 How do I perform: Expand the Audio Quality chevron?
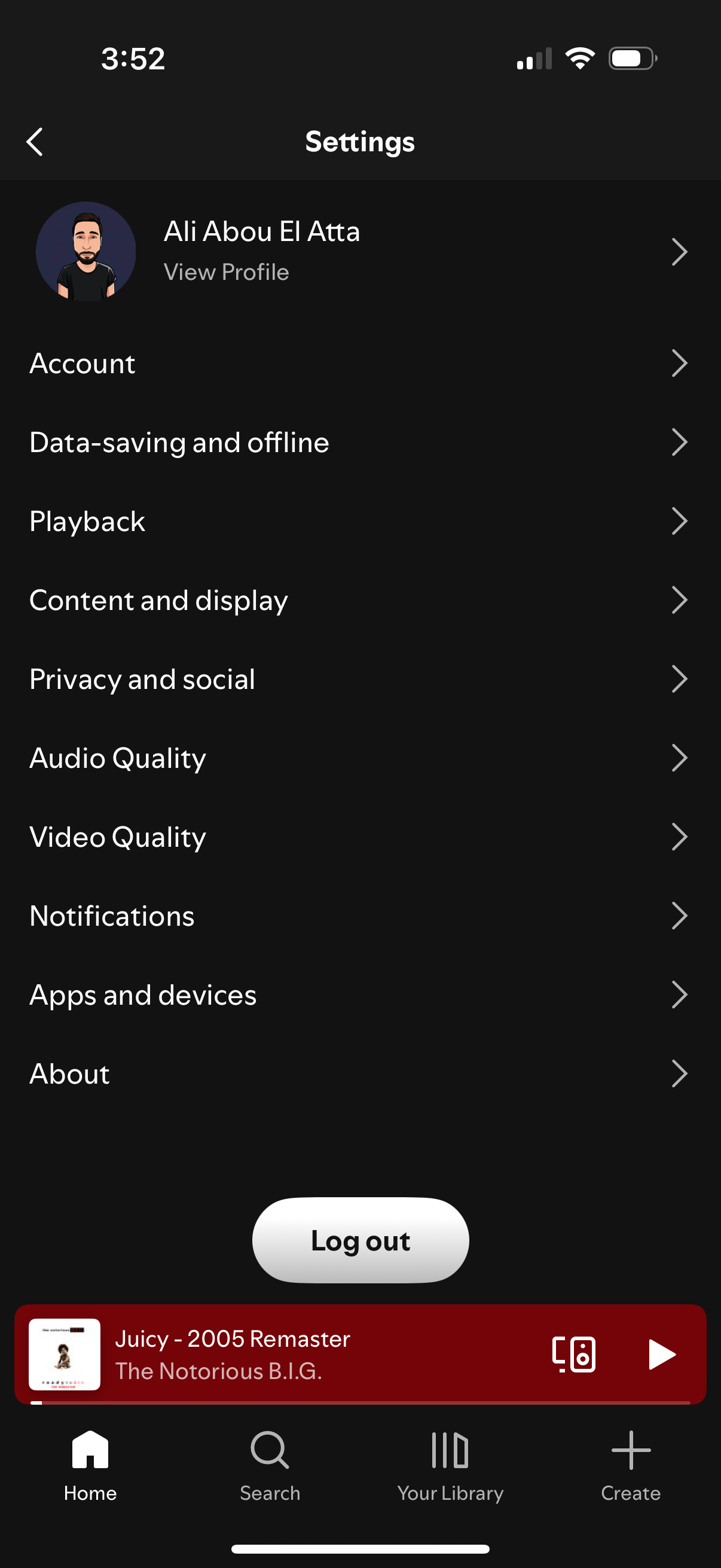click(680, 758)
